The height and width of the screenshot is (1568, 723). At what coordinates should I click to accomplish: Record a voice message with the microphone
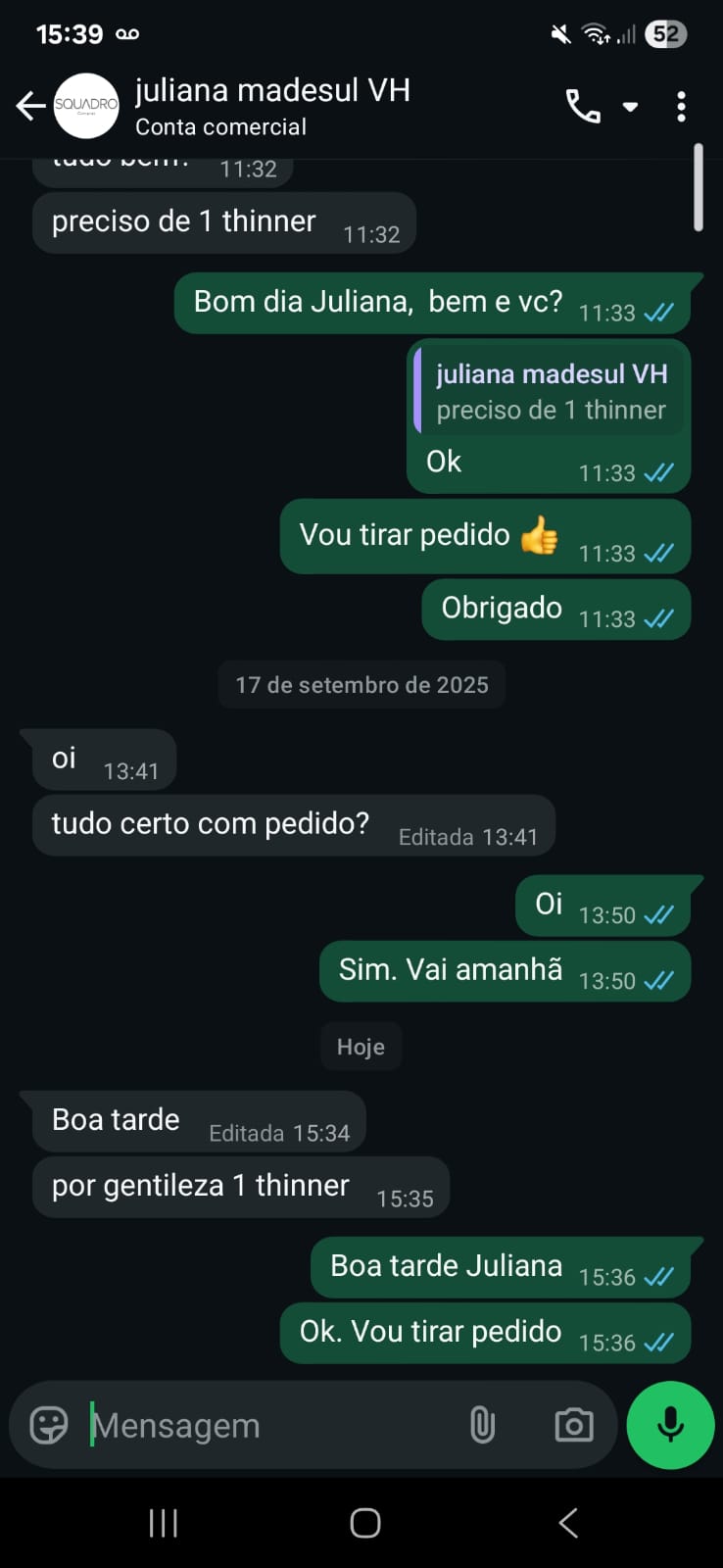[x=670, y=1425]
